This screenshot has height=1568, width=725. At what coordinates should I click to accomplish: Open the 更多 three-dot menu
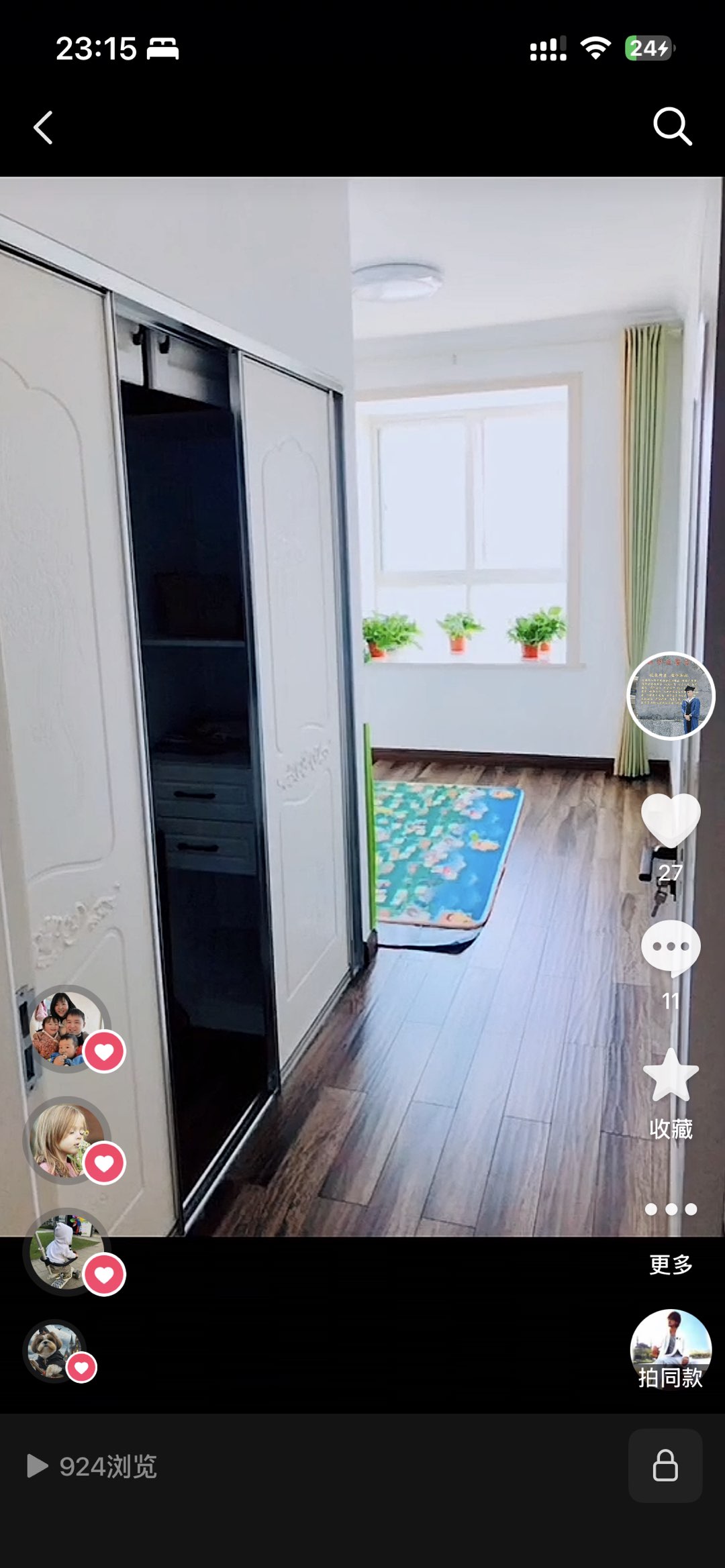pos(671,1210)
